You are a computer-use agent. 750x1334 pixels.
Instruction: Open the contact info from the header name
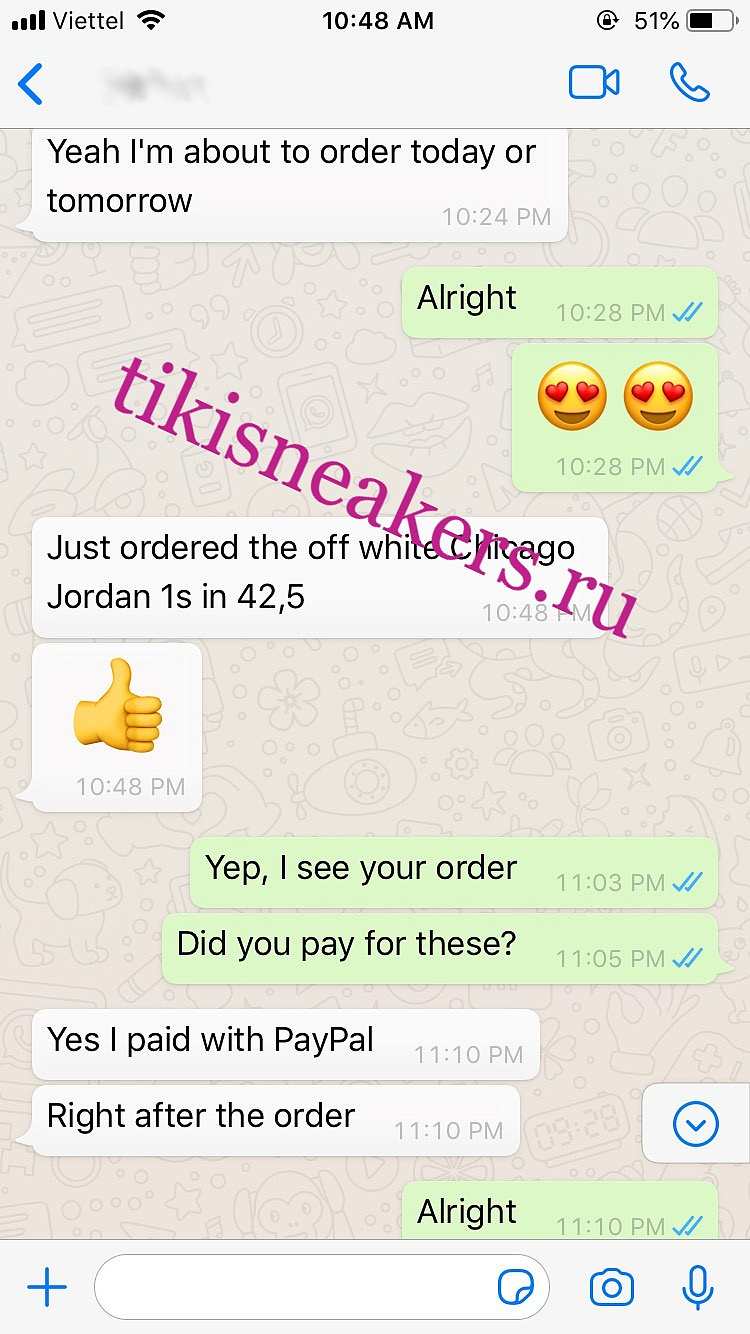tap(156, 85)
